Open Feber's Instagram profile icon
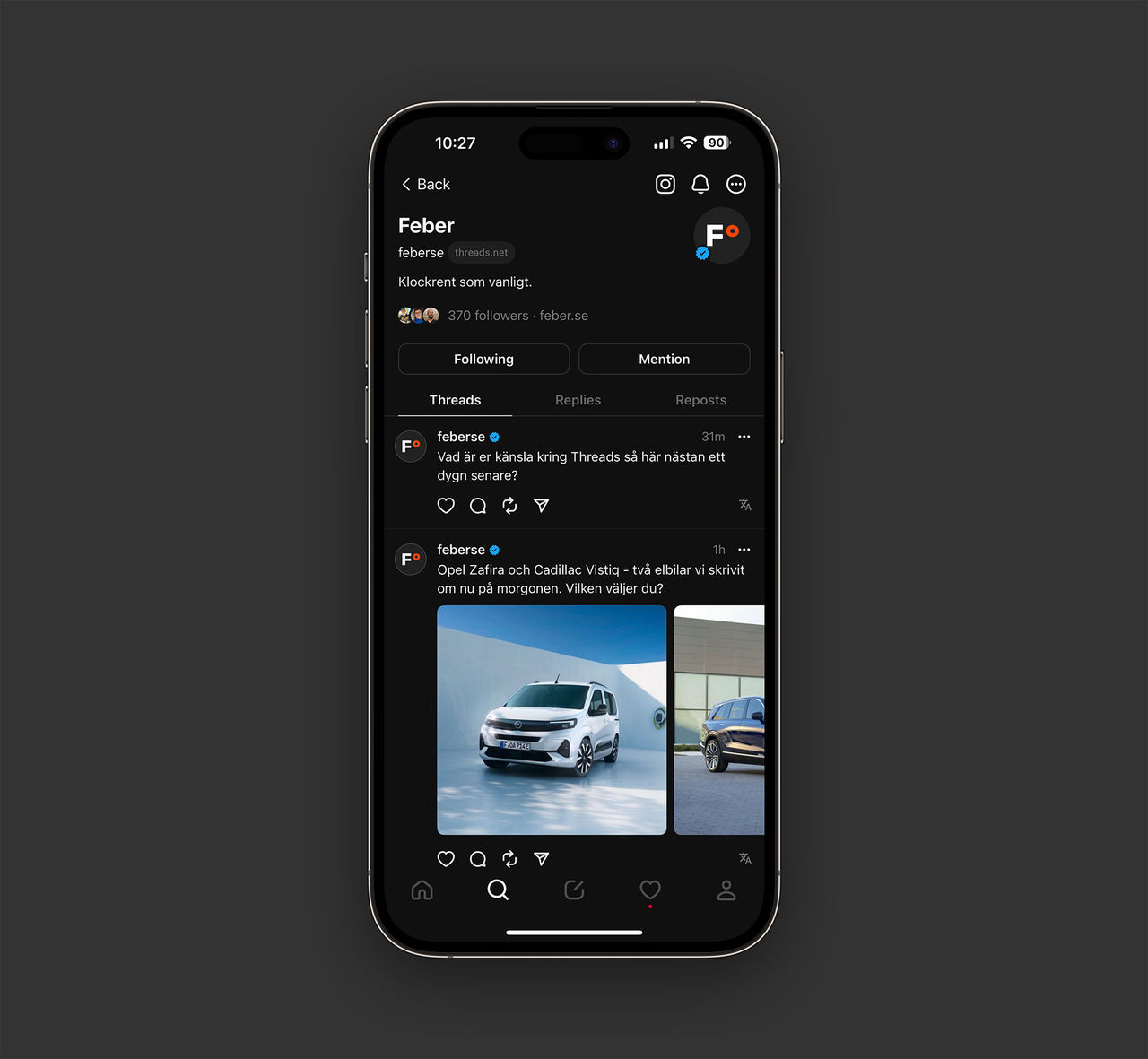The width and height of the screenshot is (1148, 1059). pos(665,184)
